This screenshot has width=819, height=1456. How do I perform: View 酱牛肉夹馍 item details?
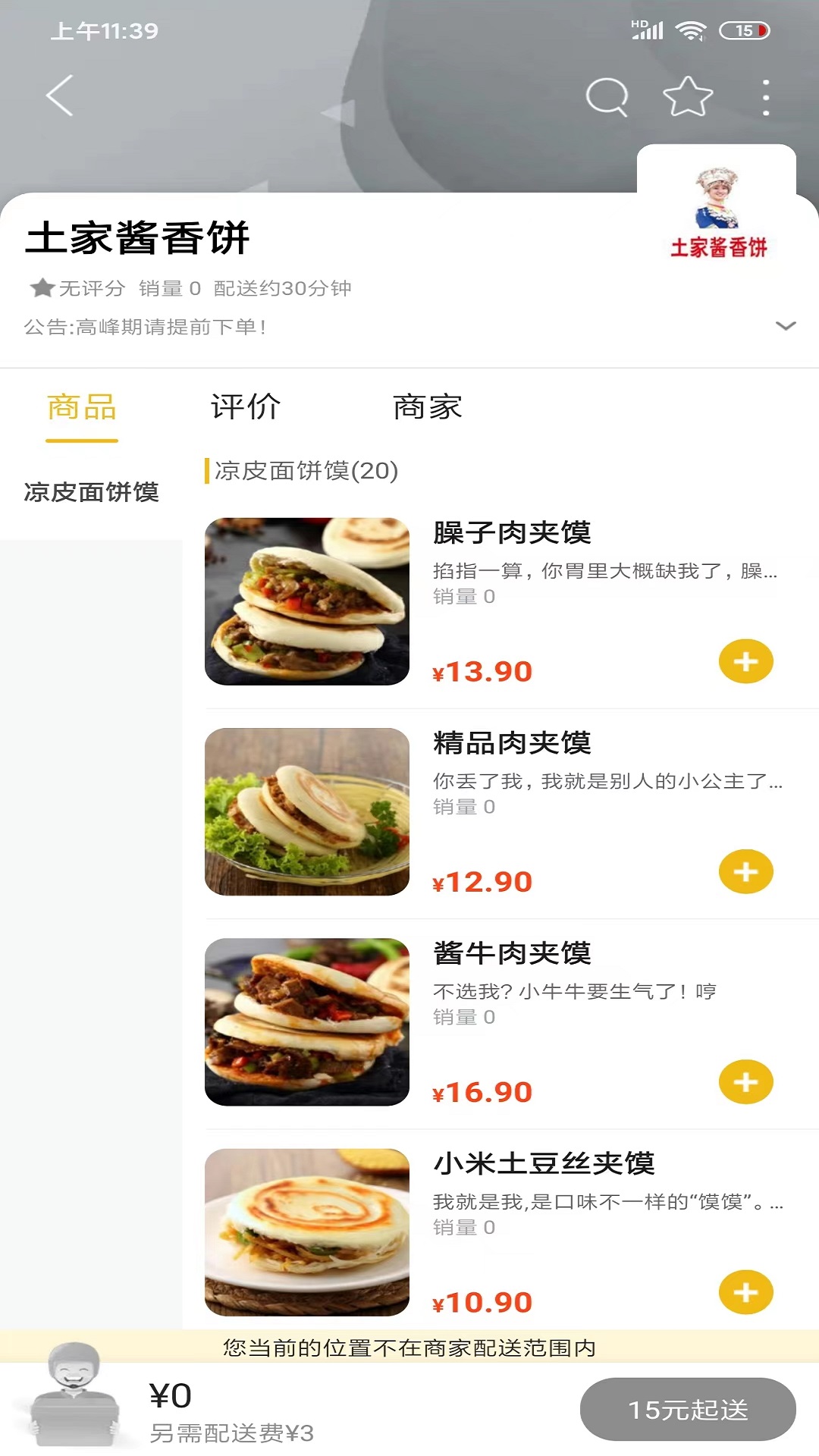pyautogui.click(x=512, y=953)
